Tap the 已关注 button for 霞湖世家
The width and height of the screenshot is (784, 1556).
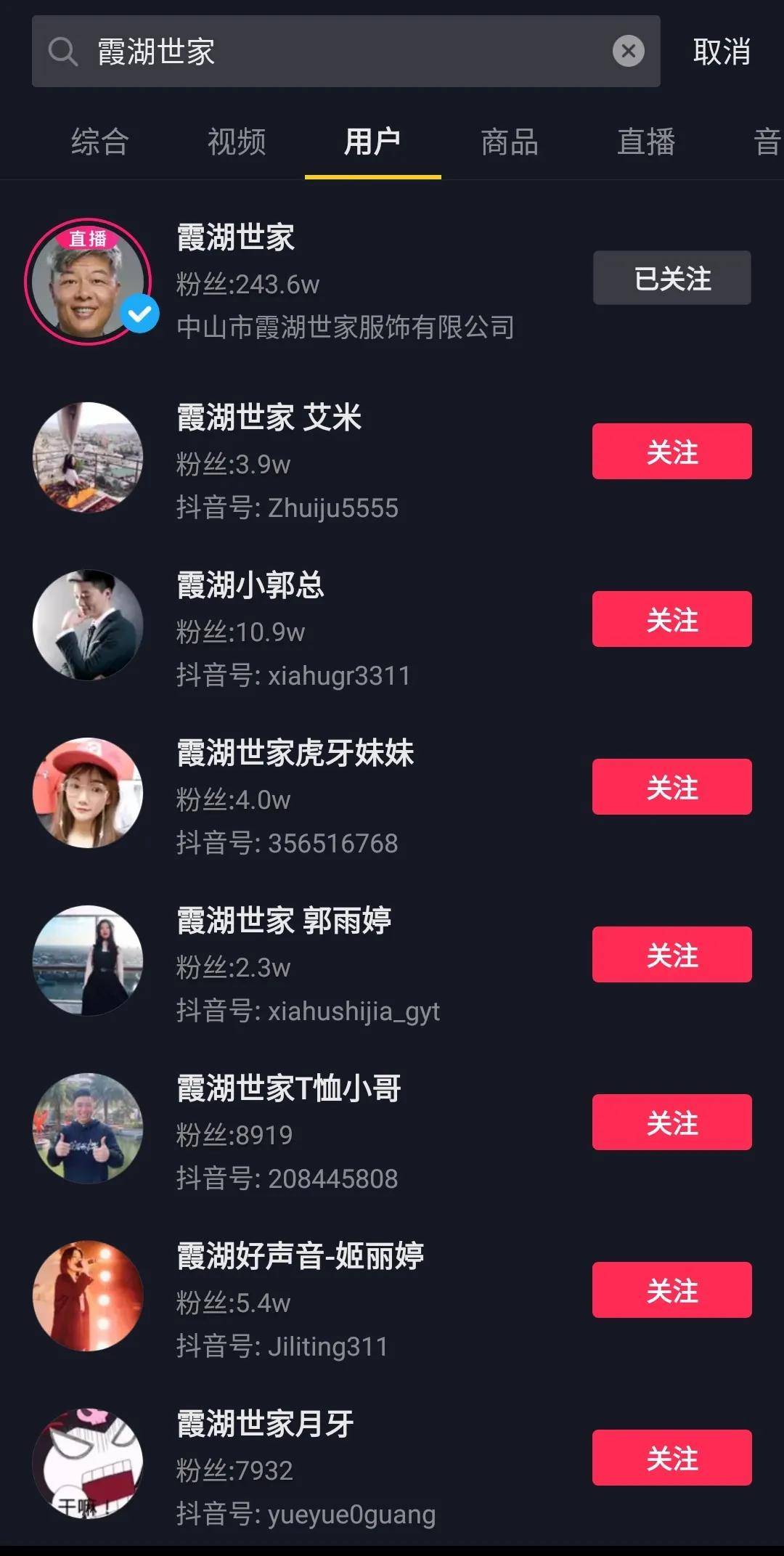coord(671,278)
